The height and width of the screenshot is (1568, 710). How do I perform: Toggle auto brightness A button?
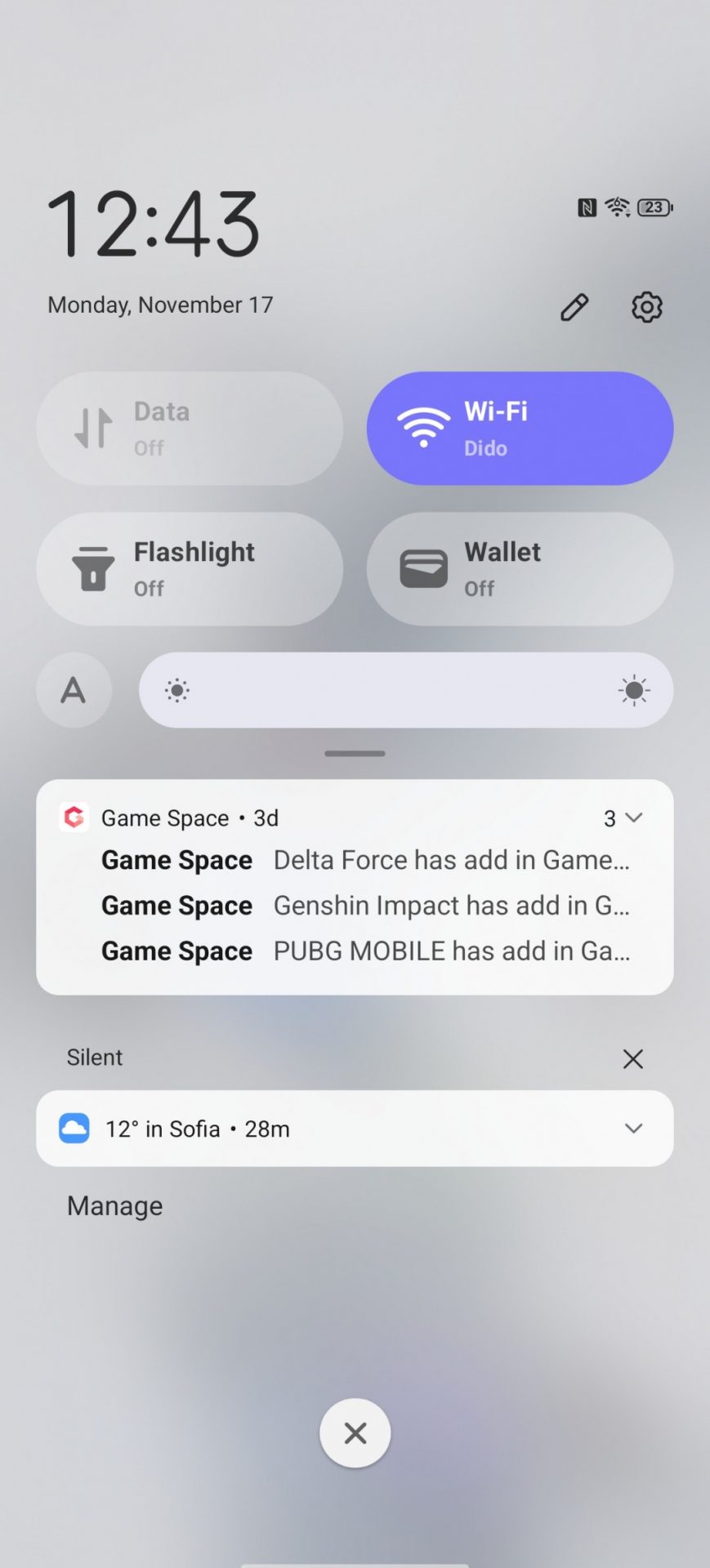(74, 690)
